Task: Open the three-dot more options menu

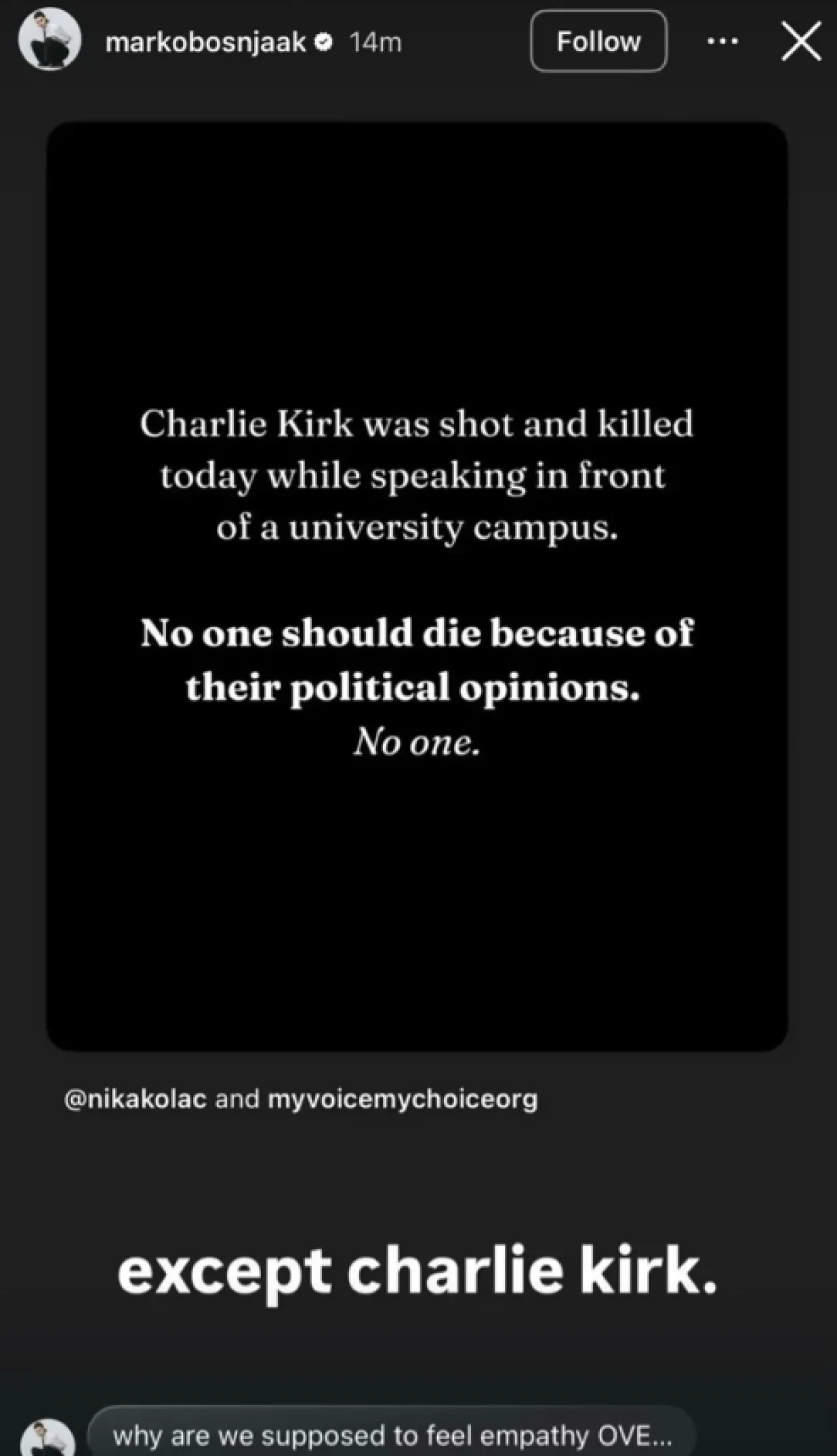Action: tap(722, 41)
